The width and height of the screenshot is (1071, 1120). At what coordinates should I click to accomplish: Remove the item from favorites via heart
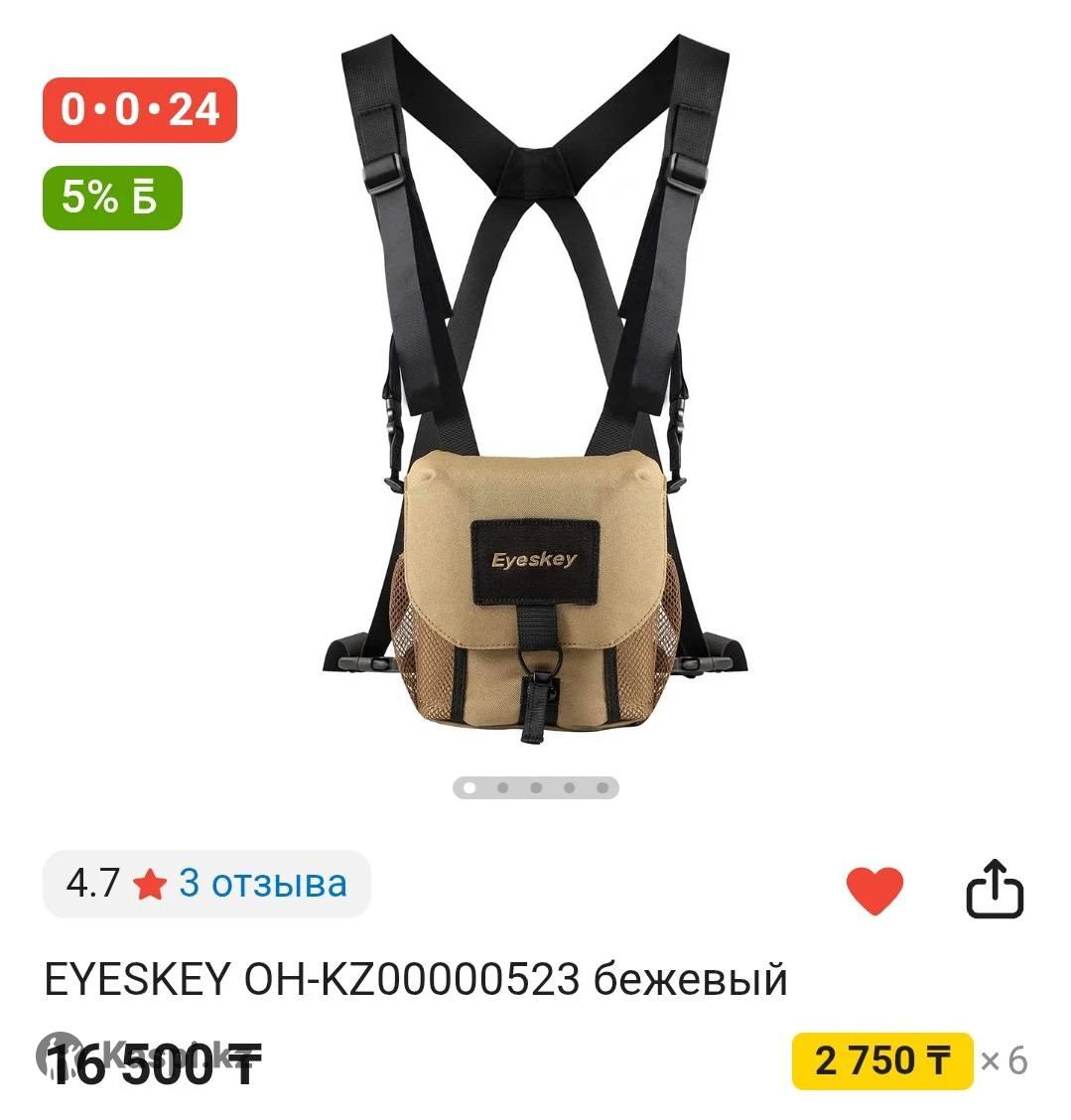(x=874, y=889)
